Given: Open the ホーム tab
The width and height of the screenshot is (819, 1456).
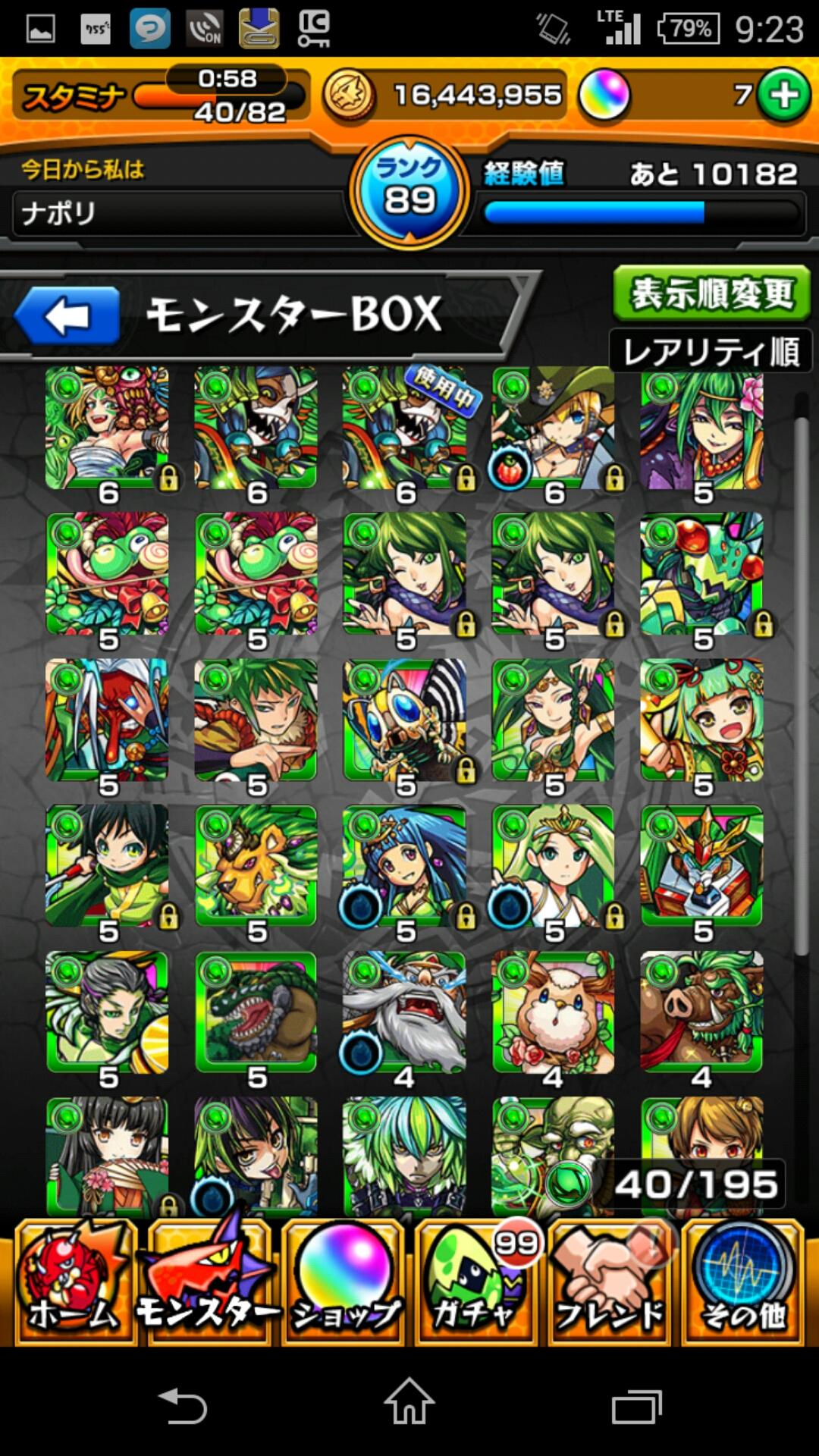Looking at the screenshot, I should tap(74, 1282).
